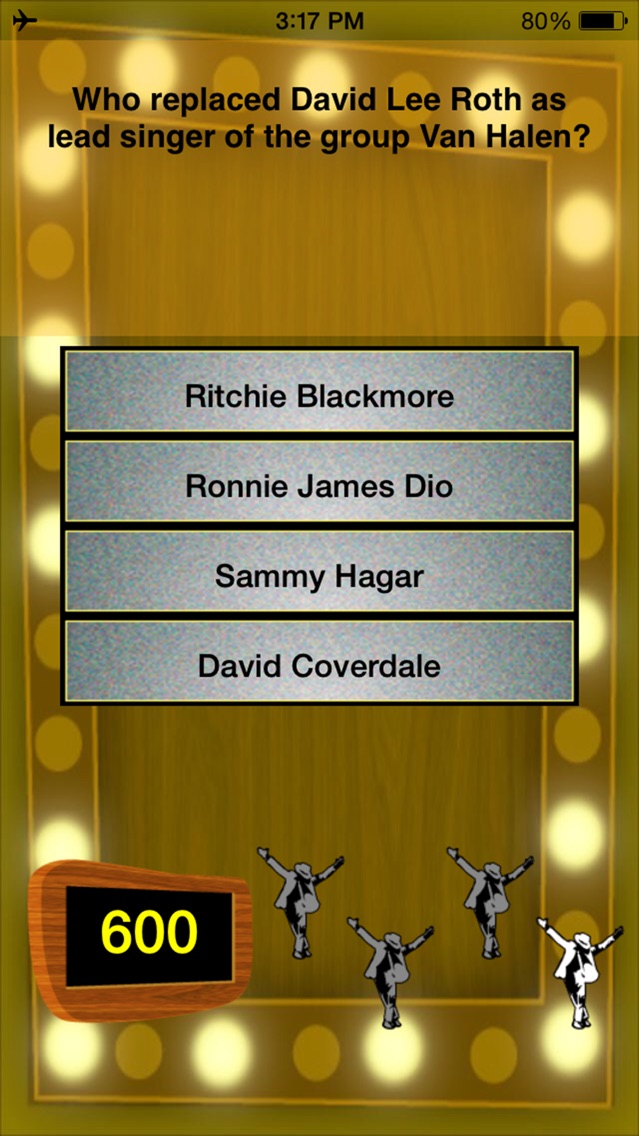Choose Ronnie James Dio as answer
Viewport: 639px width, 1136px height.
[319, 486]
